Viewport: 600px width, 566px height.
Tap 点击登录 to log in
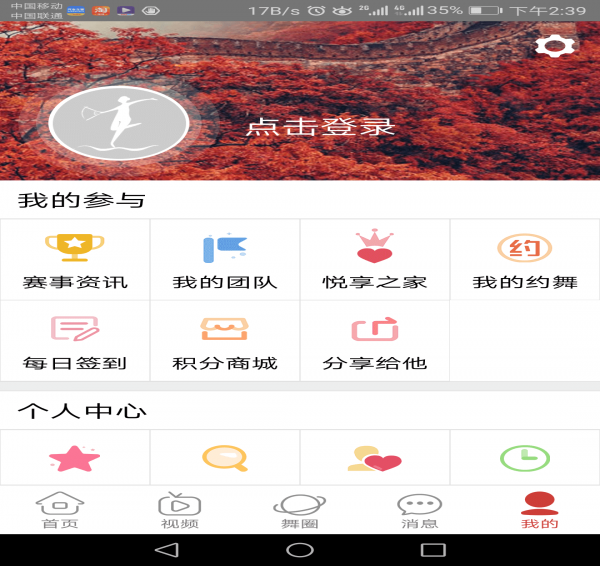point(320,128)
